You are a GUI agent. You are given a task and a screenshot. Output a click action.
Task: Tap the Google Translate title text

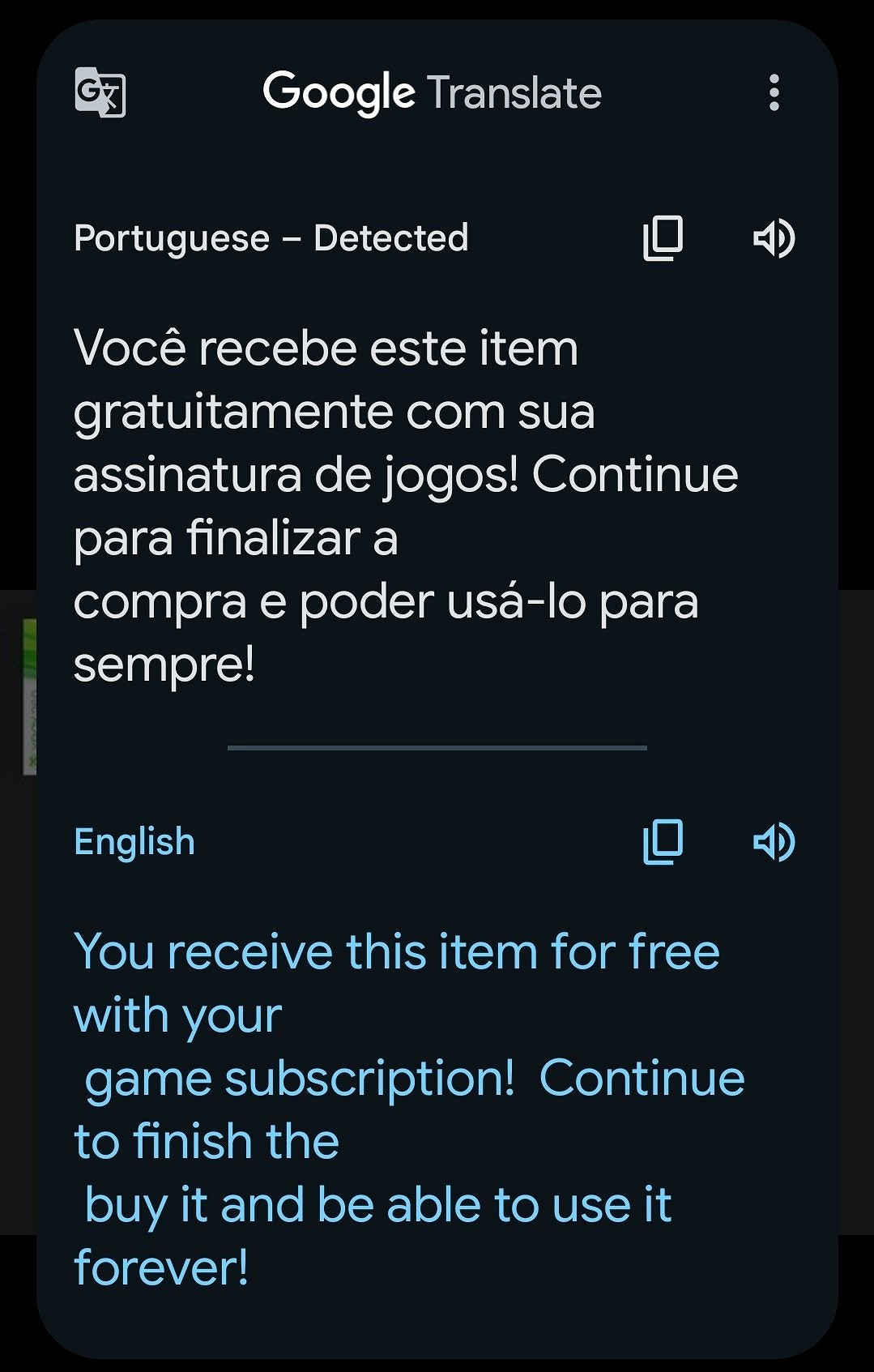coord(433,92)
